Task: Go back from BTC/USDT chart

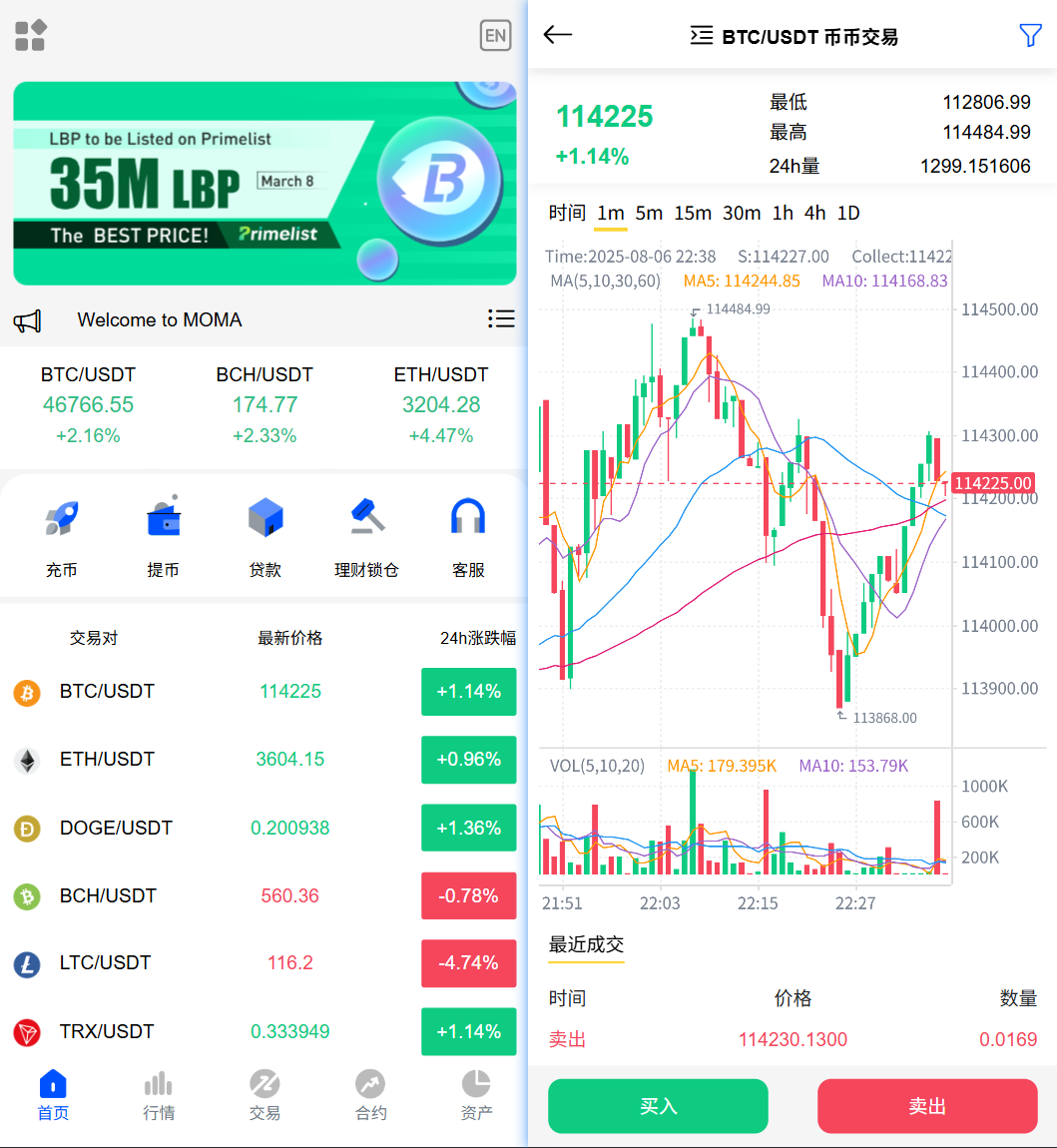Action: [557, 35]
